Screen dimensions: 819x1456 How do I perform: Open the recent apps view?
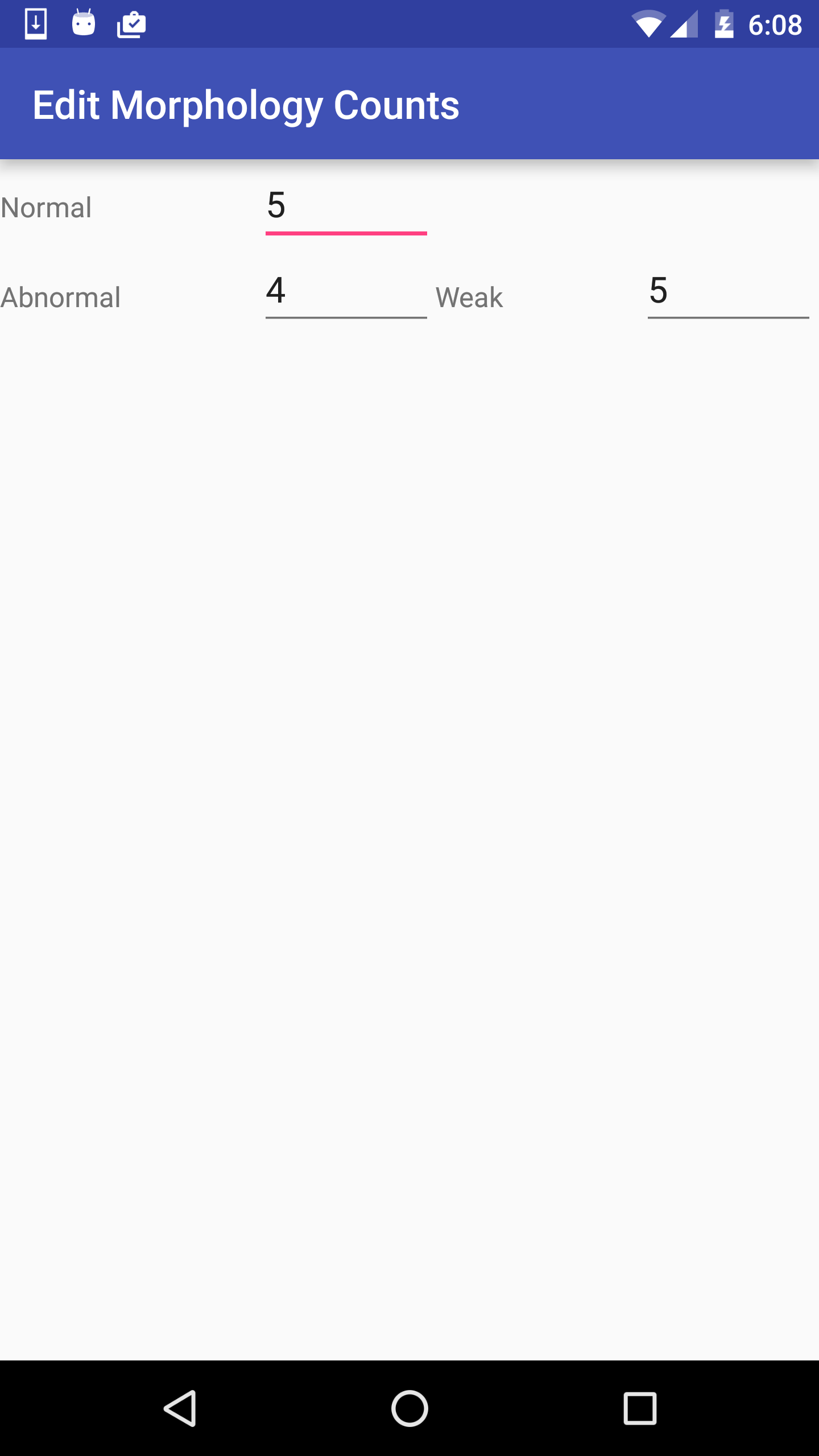click(640, 1408)
